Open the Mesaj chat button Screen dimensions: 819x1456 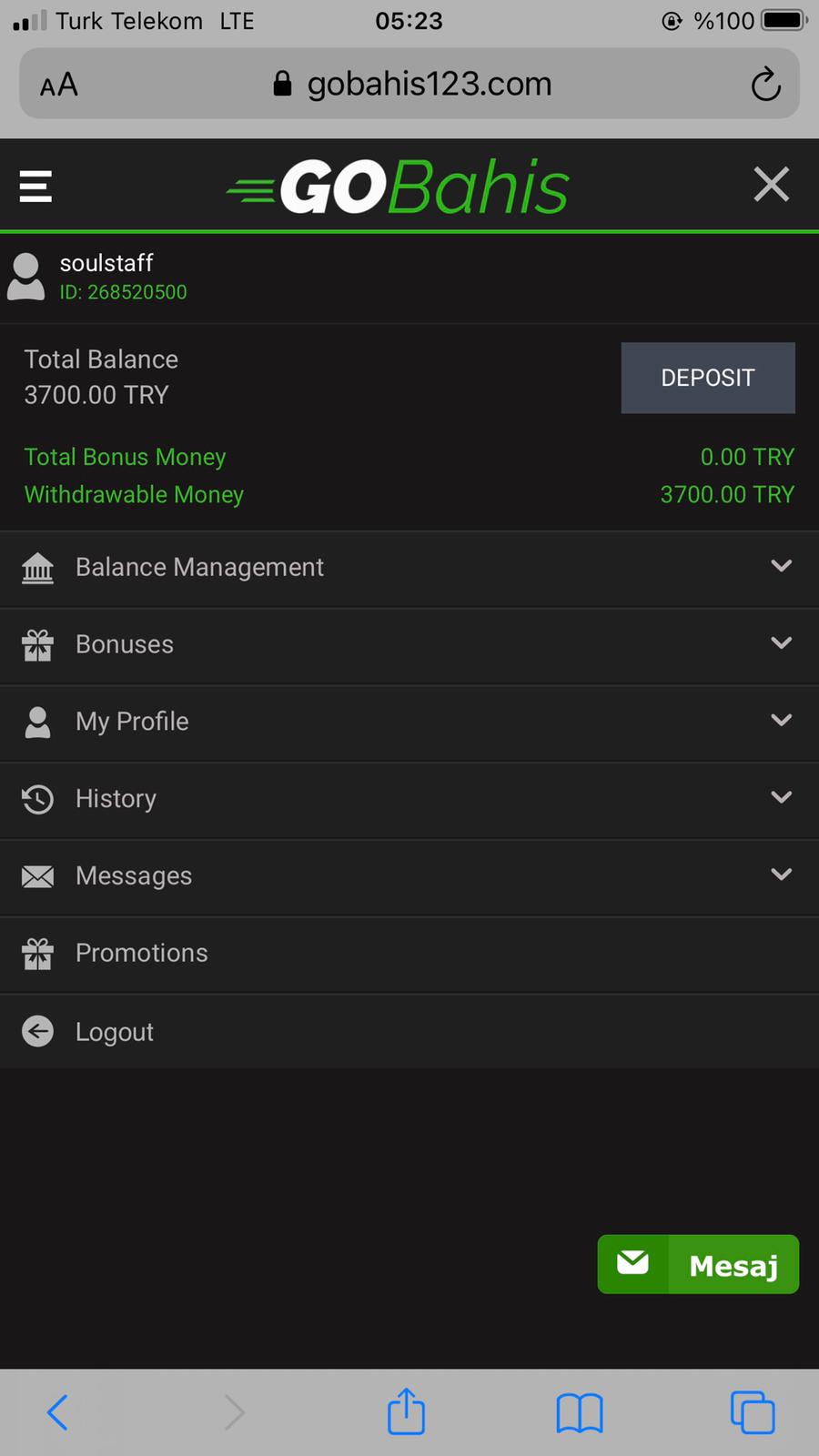[x=698, y=1264]
